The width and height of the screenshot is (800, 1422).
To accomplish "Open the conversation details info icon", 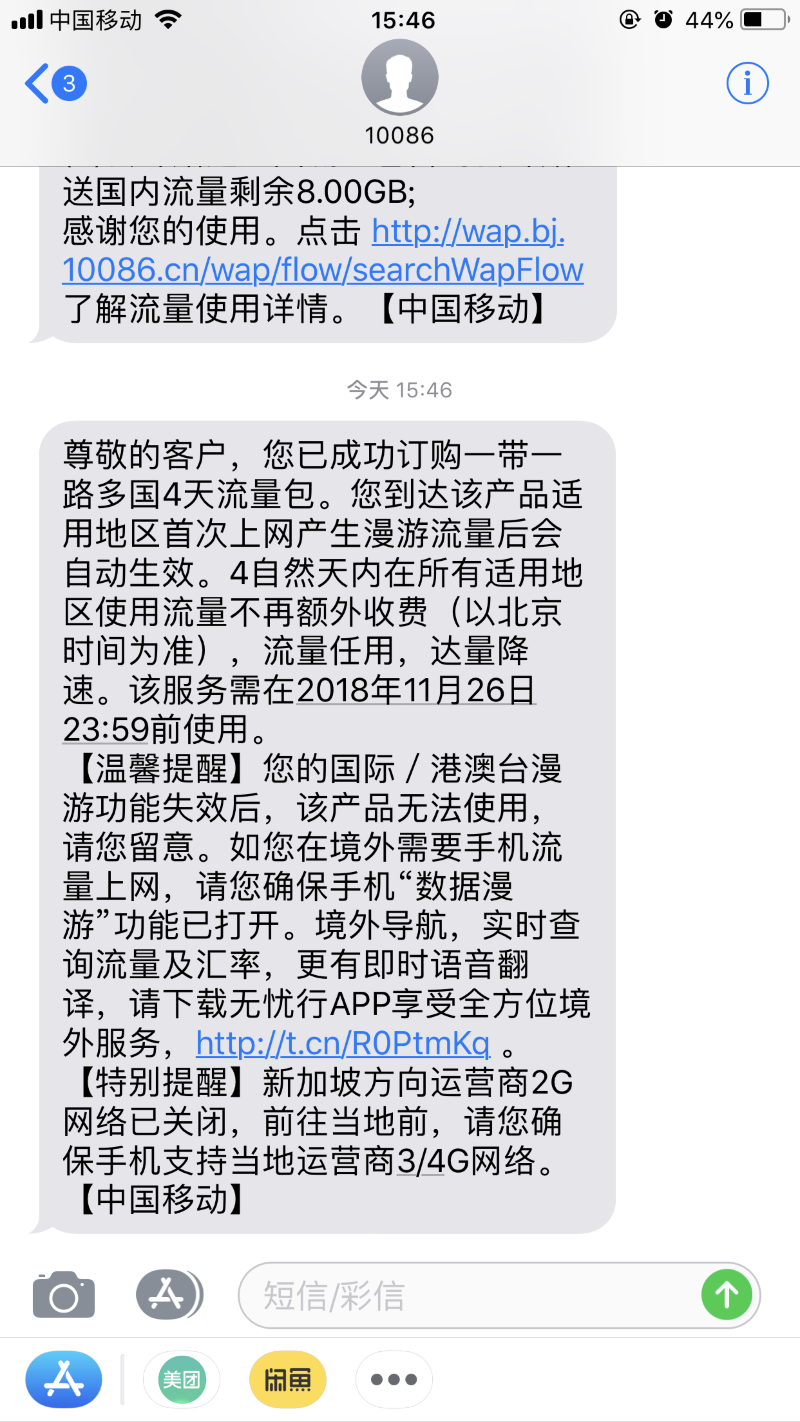I will point(747,84).
